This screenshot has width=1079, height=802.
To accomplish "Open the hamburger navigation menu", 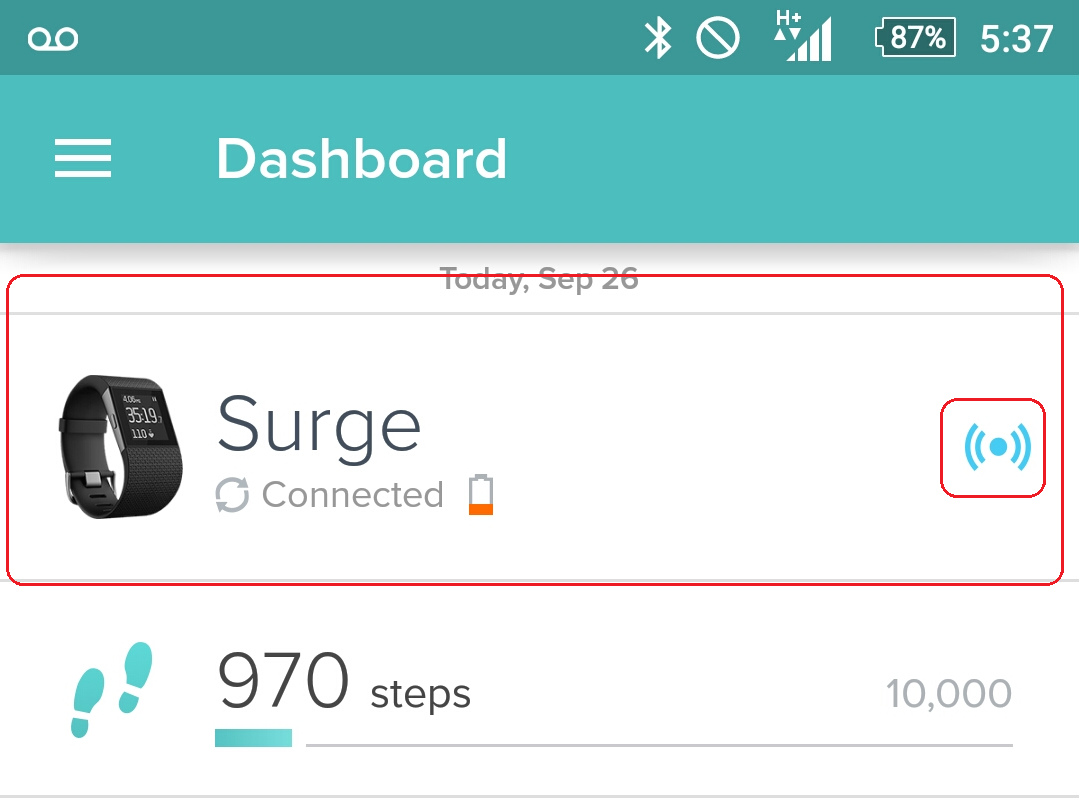I will (83, 159).
